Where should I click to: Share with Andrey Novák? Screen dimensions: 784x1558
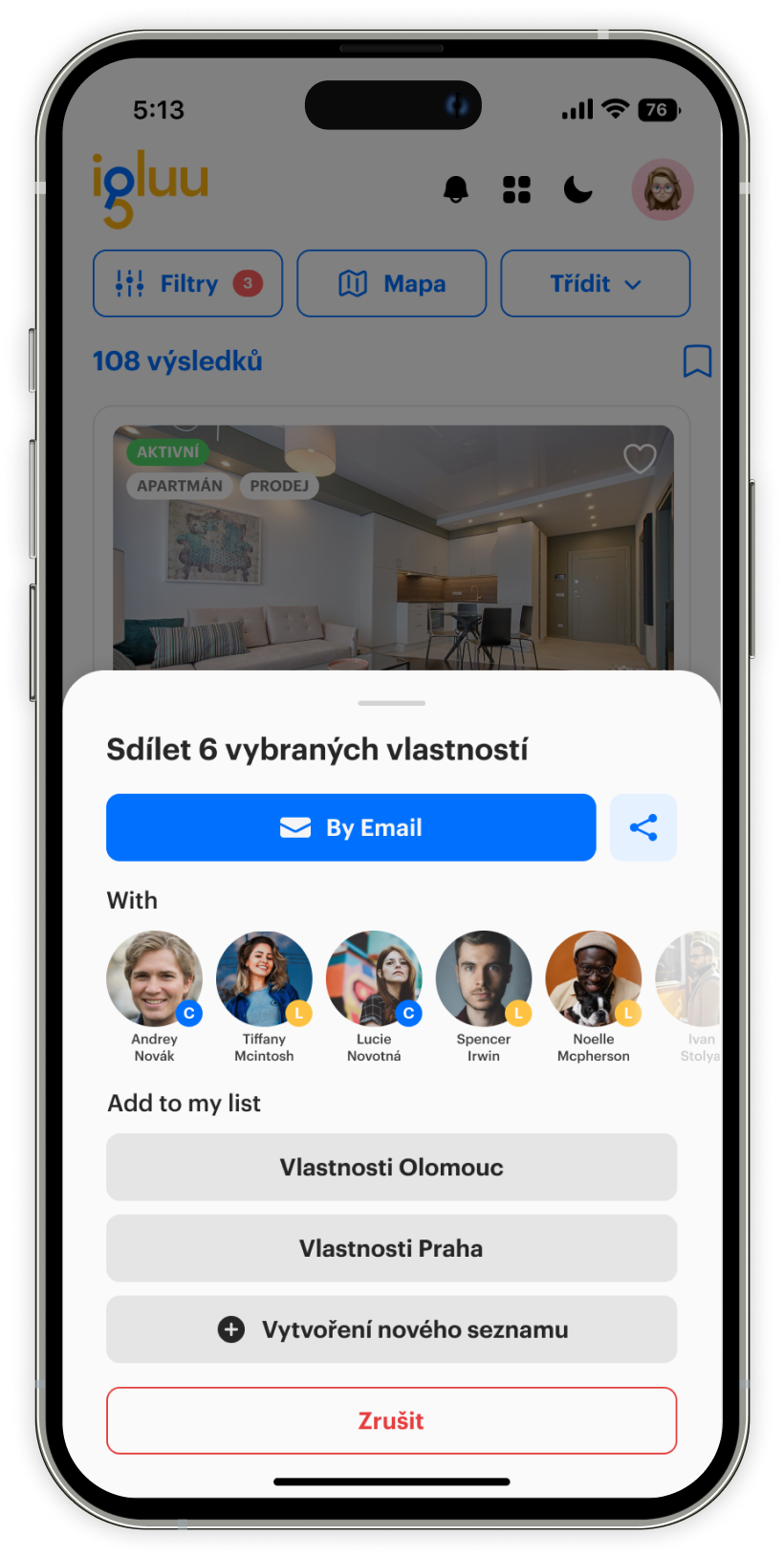coord(155,980)
